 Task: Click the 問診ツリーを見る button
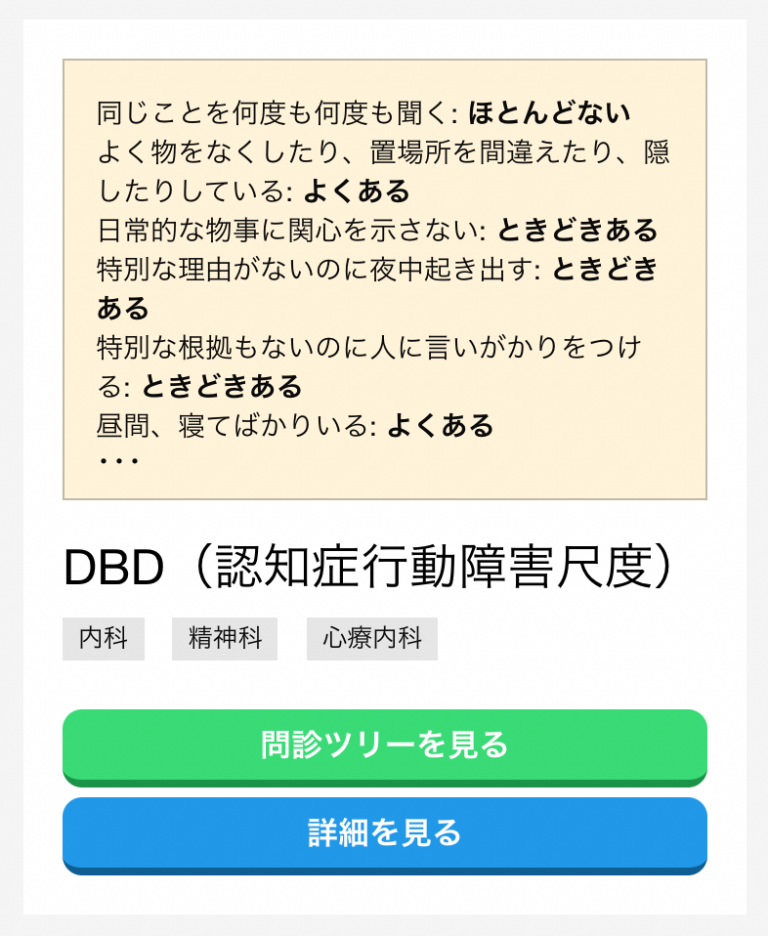(x=383, y=746)
